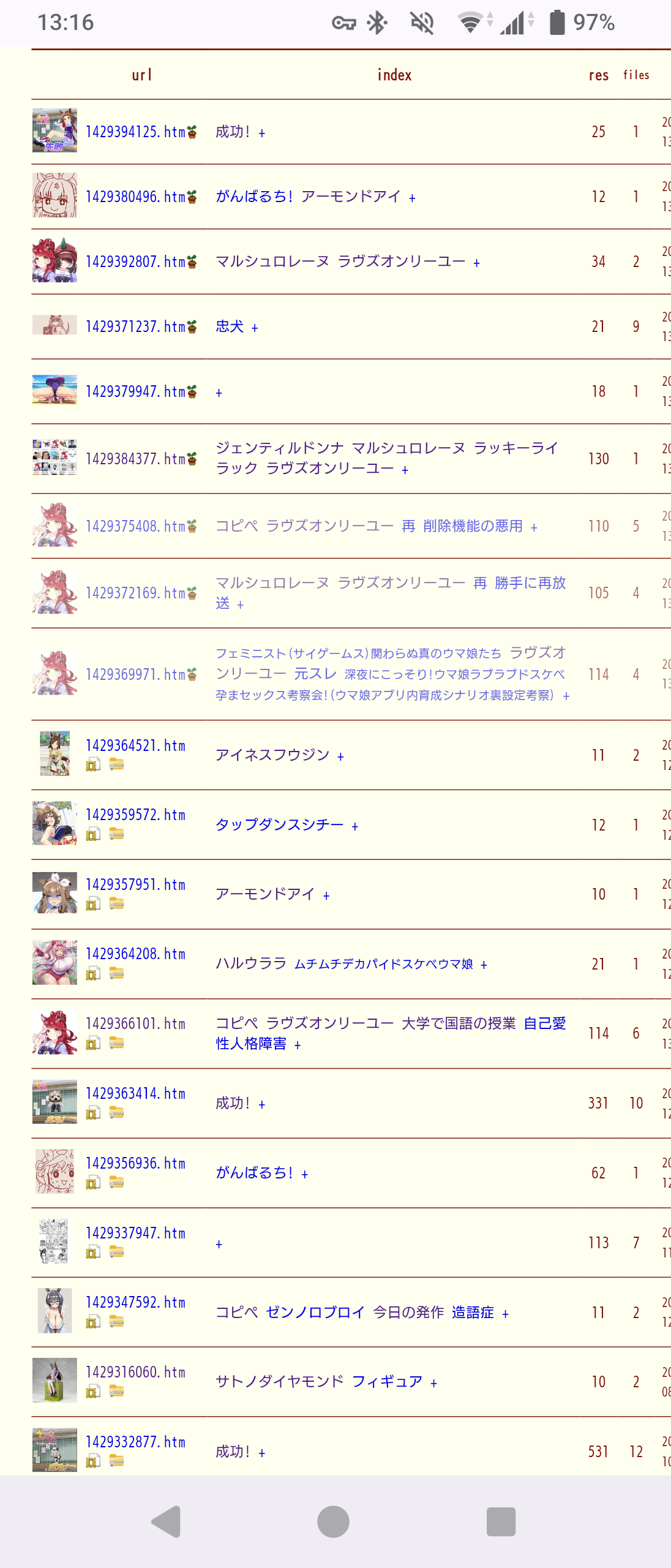Open the 忠犬 index link

coord(230,326)
